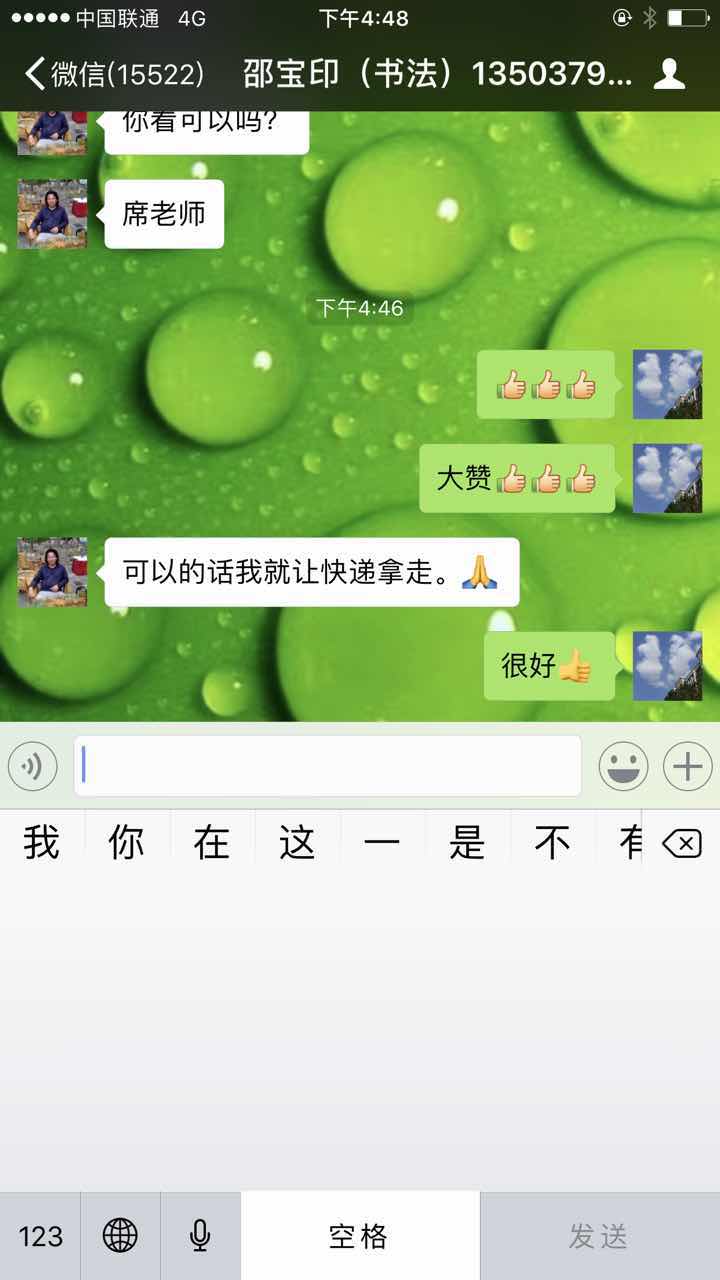Select the suggested word 你

point(127,844)
